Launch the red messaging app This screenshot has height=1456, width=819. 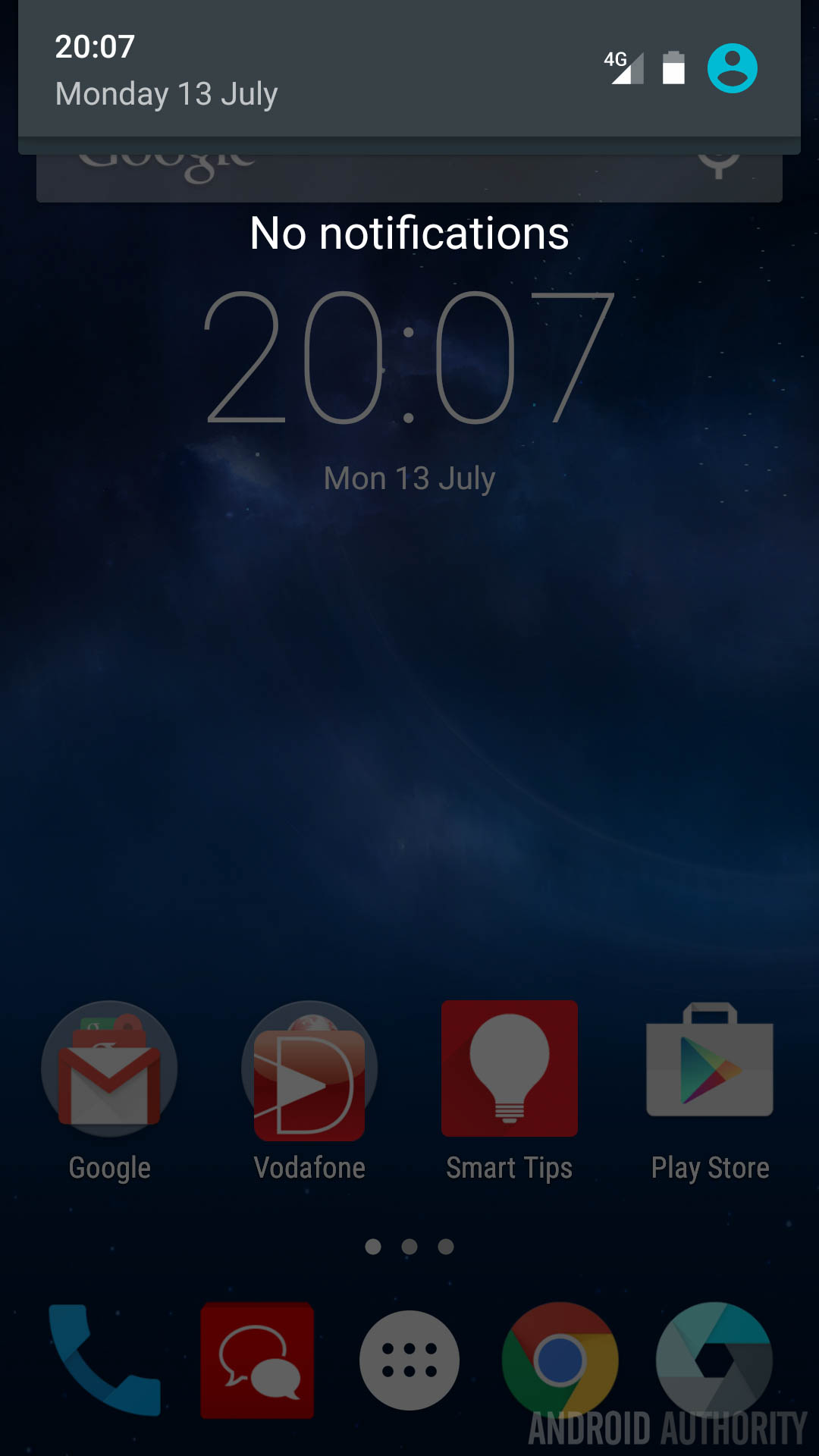point(257,1360)
